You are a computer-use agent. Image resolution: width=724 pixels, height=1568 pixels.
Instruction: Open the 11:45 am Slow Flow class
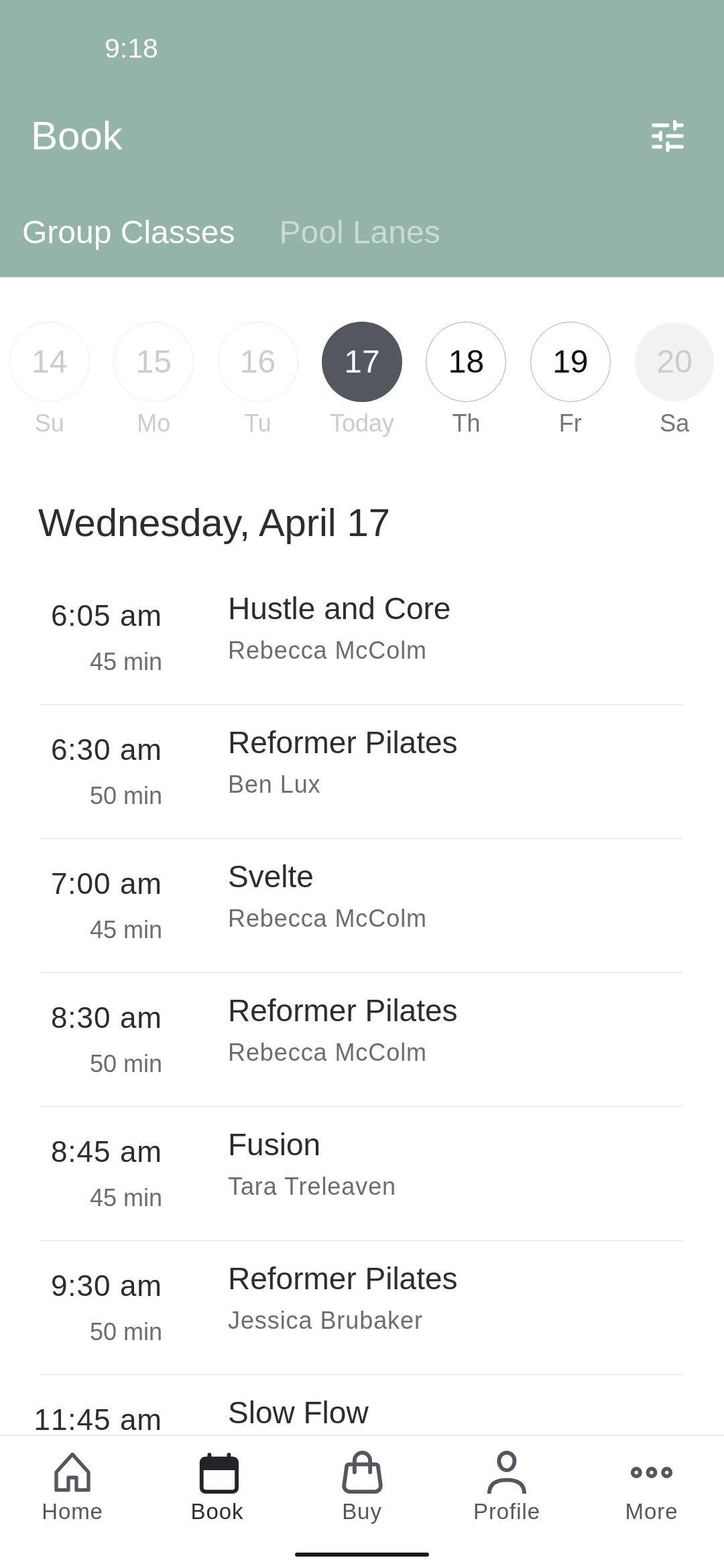362,1405
